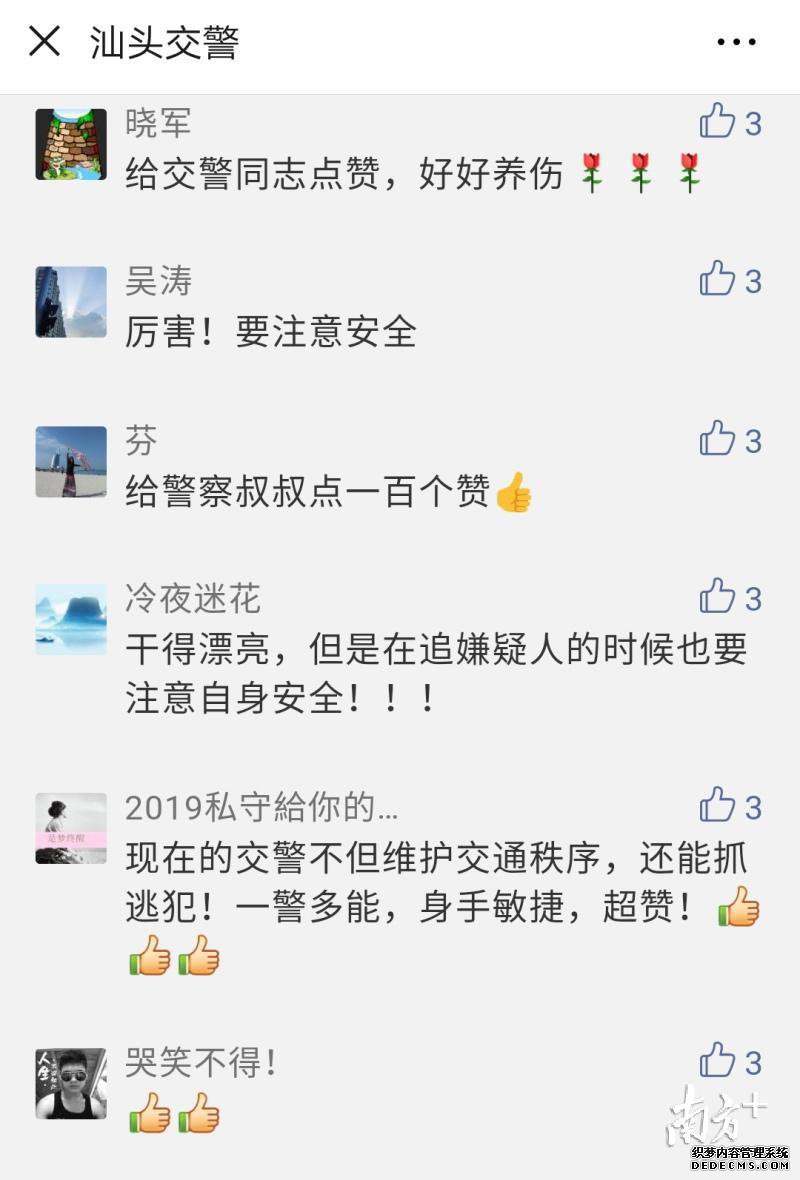
Task: Like 哭笑不得!'s comment
Action: [x=718, y=1061]
